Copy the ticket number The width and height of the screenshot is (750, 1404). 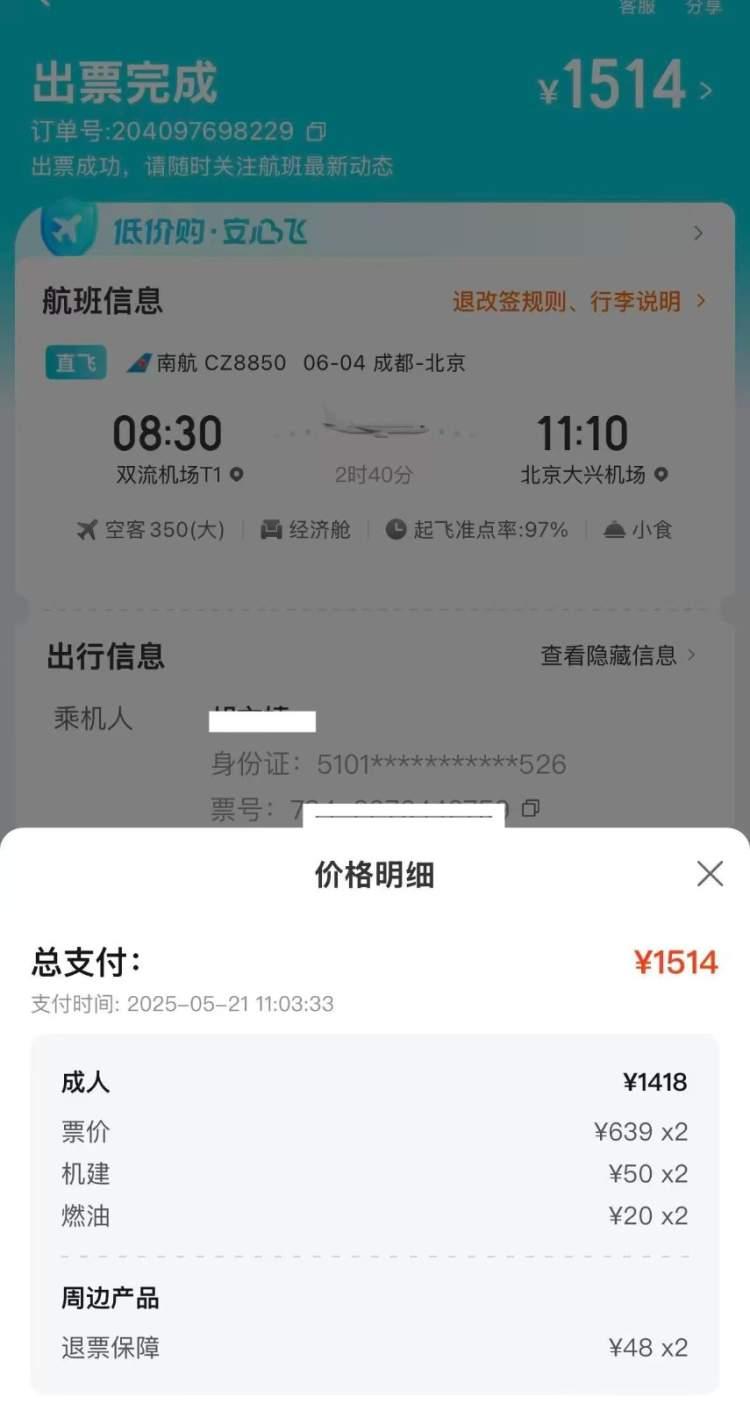pyautogui.click(x=531, y=808)
